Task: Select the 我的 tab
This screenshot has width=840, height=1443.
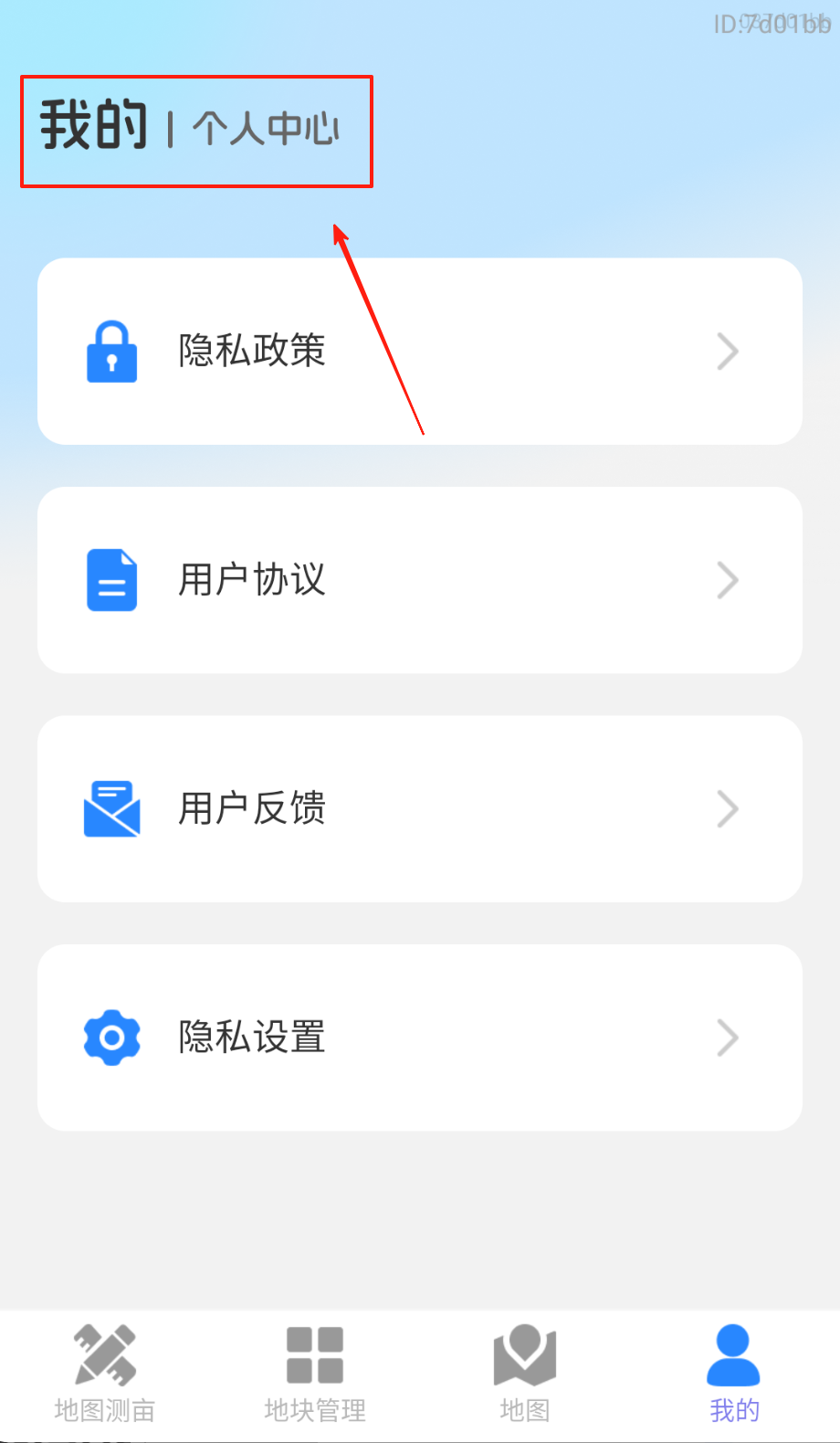Action: pyautogui.click(x=734, y=1374)
